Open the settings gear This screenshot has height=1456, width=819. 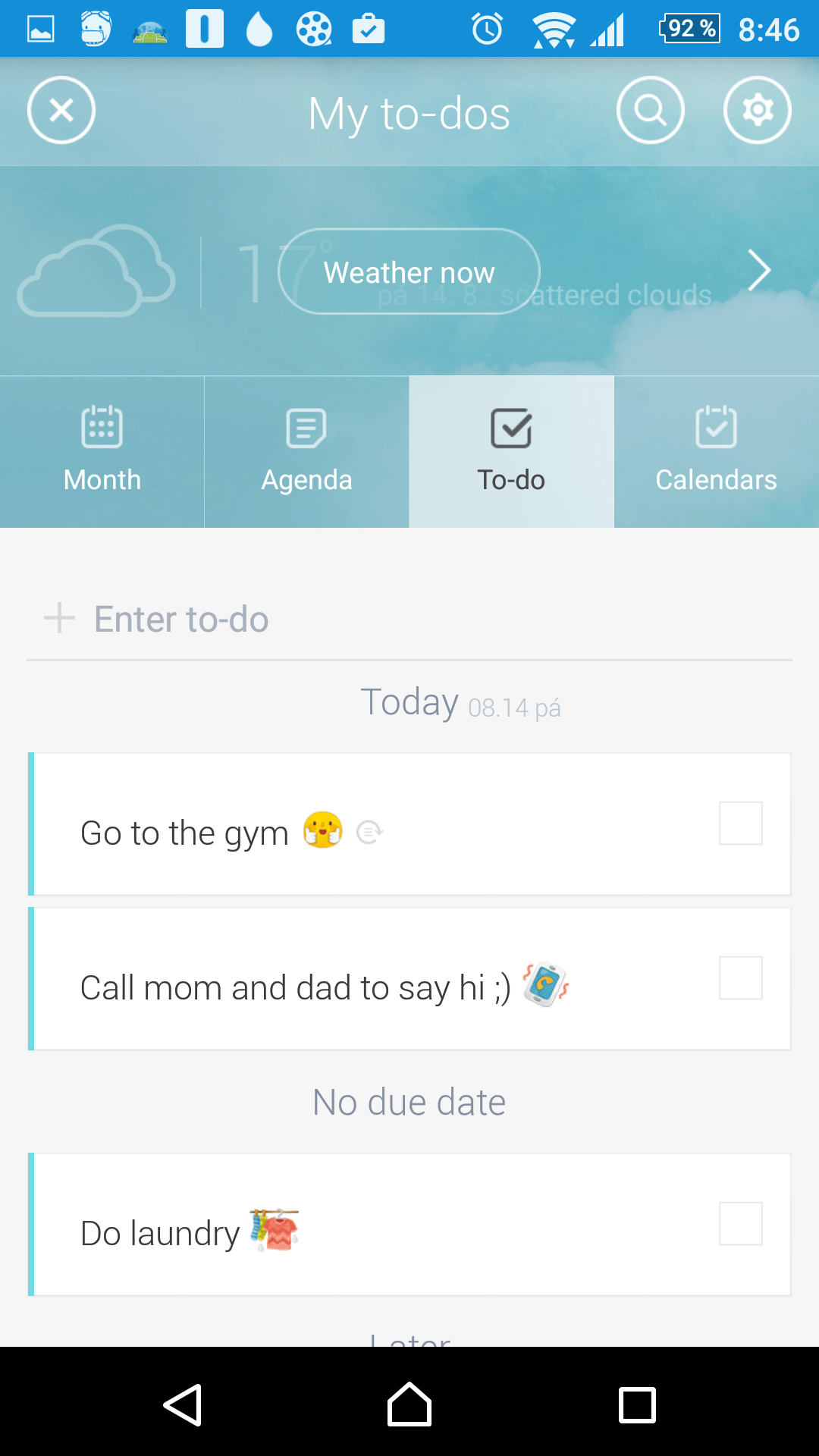click(x=758, y=111)
